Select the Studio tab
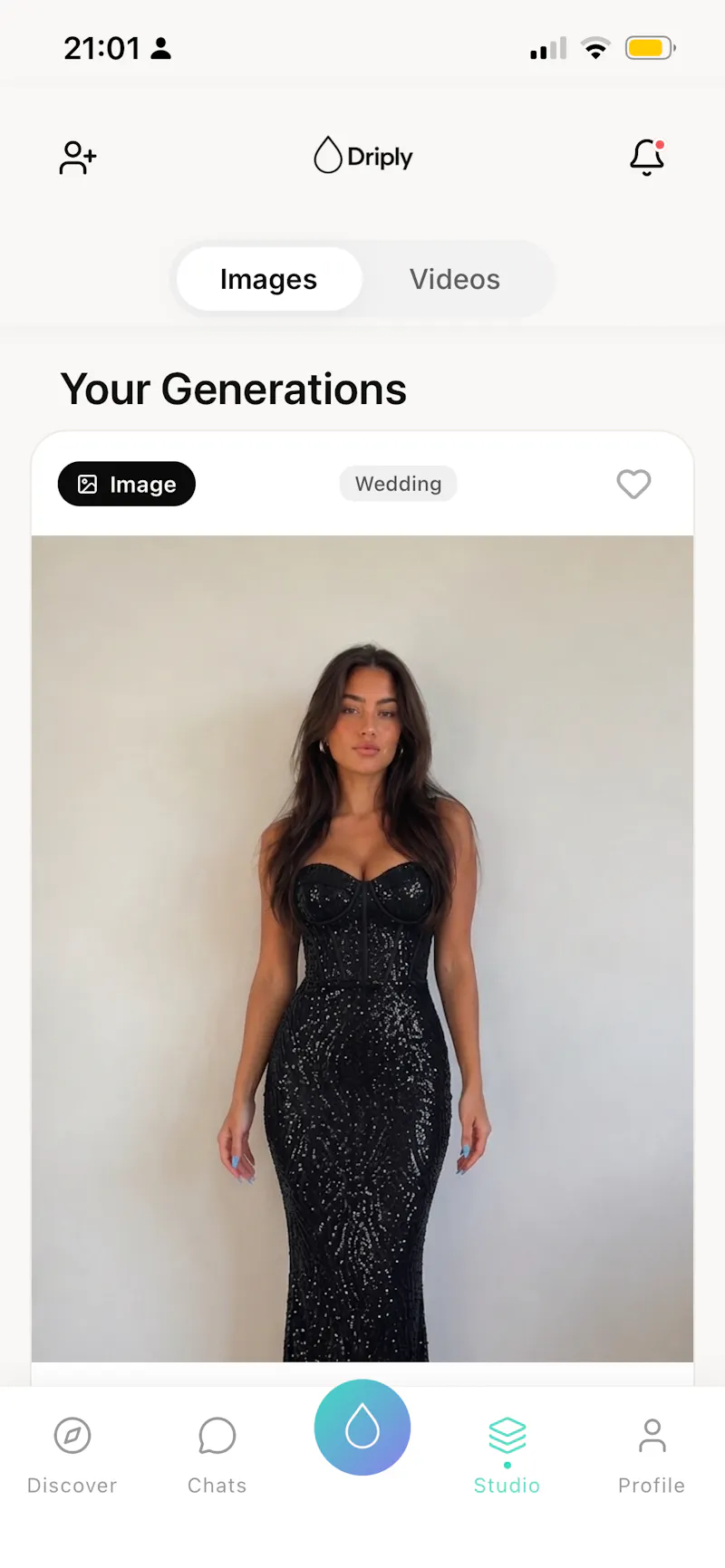Viewport: 725px width, 1568px height. (x=507, y=1454)
